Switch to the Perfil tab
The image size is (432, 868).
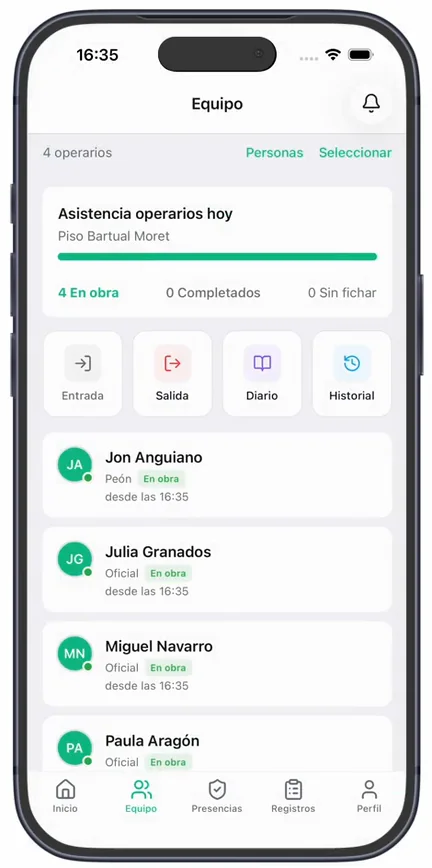(x=369, y=797)
